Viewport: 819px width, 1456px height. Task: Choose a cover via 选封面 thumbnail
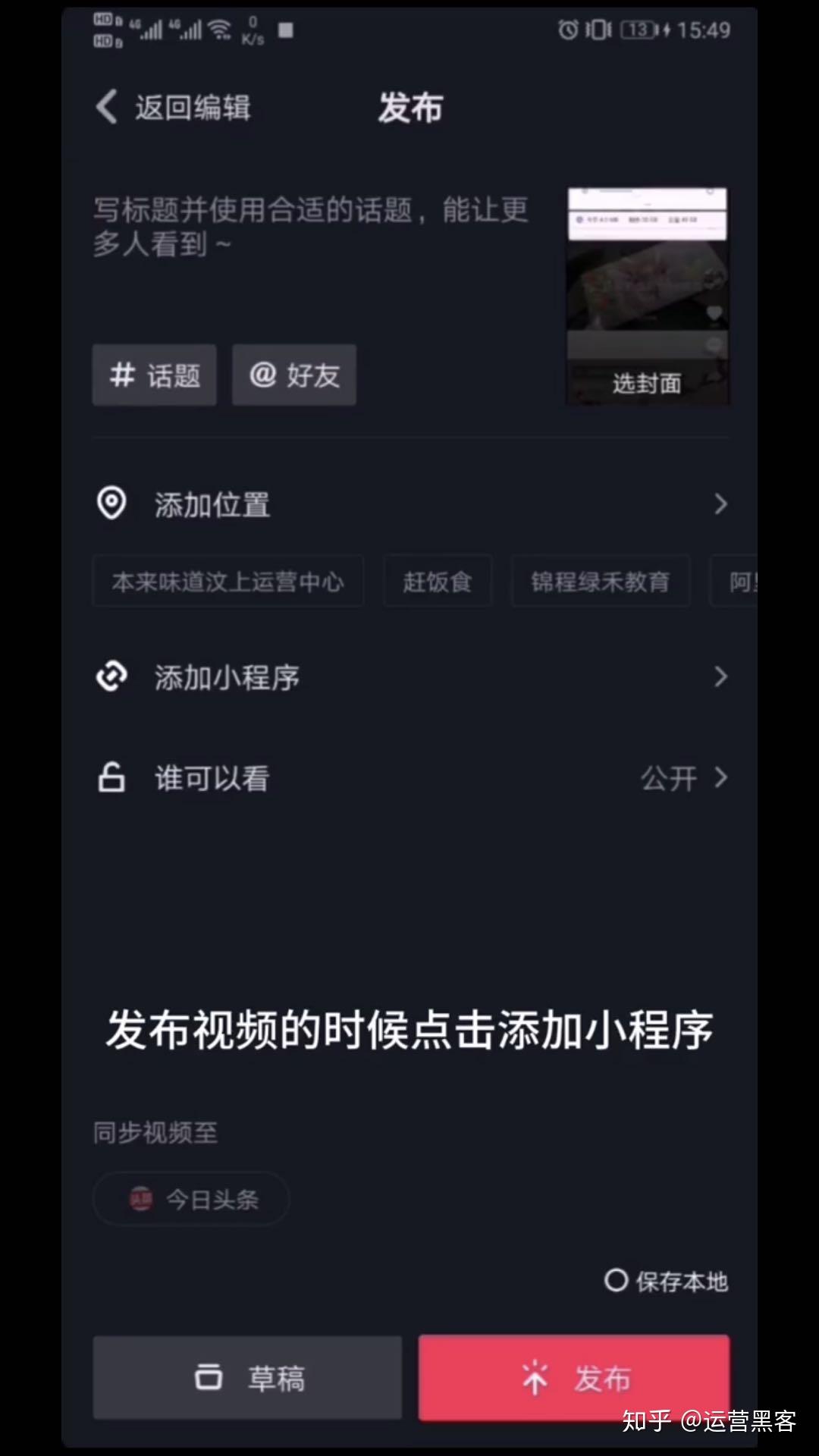pos(647,297)
